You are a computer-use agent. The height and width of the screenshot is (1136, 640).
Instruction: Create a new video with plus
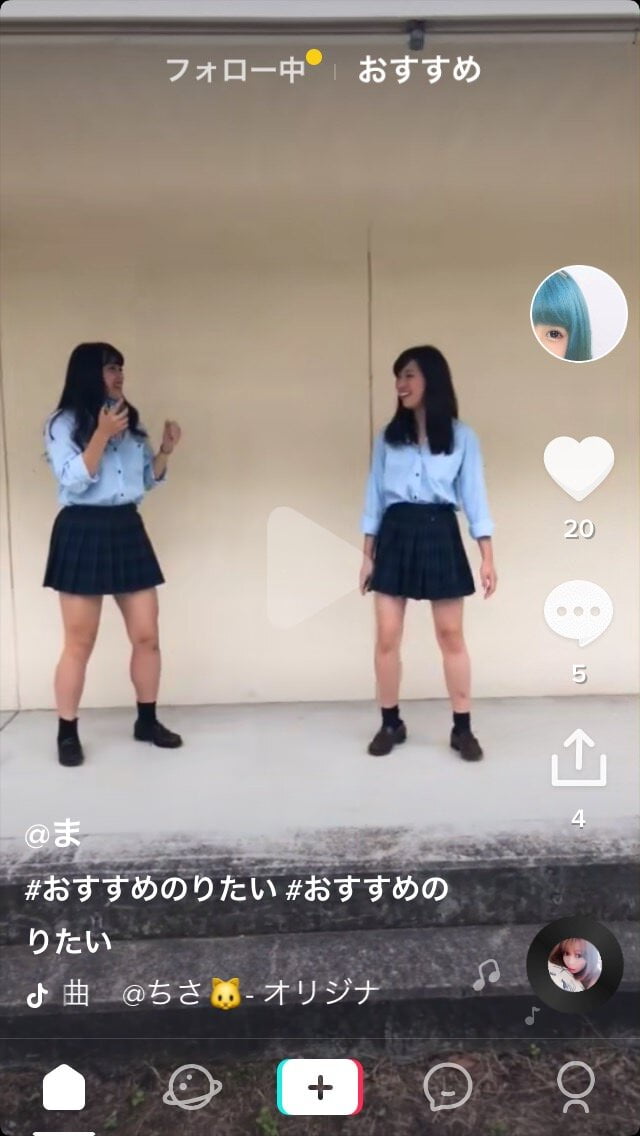(320, 1088)
